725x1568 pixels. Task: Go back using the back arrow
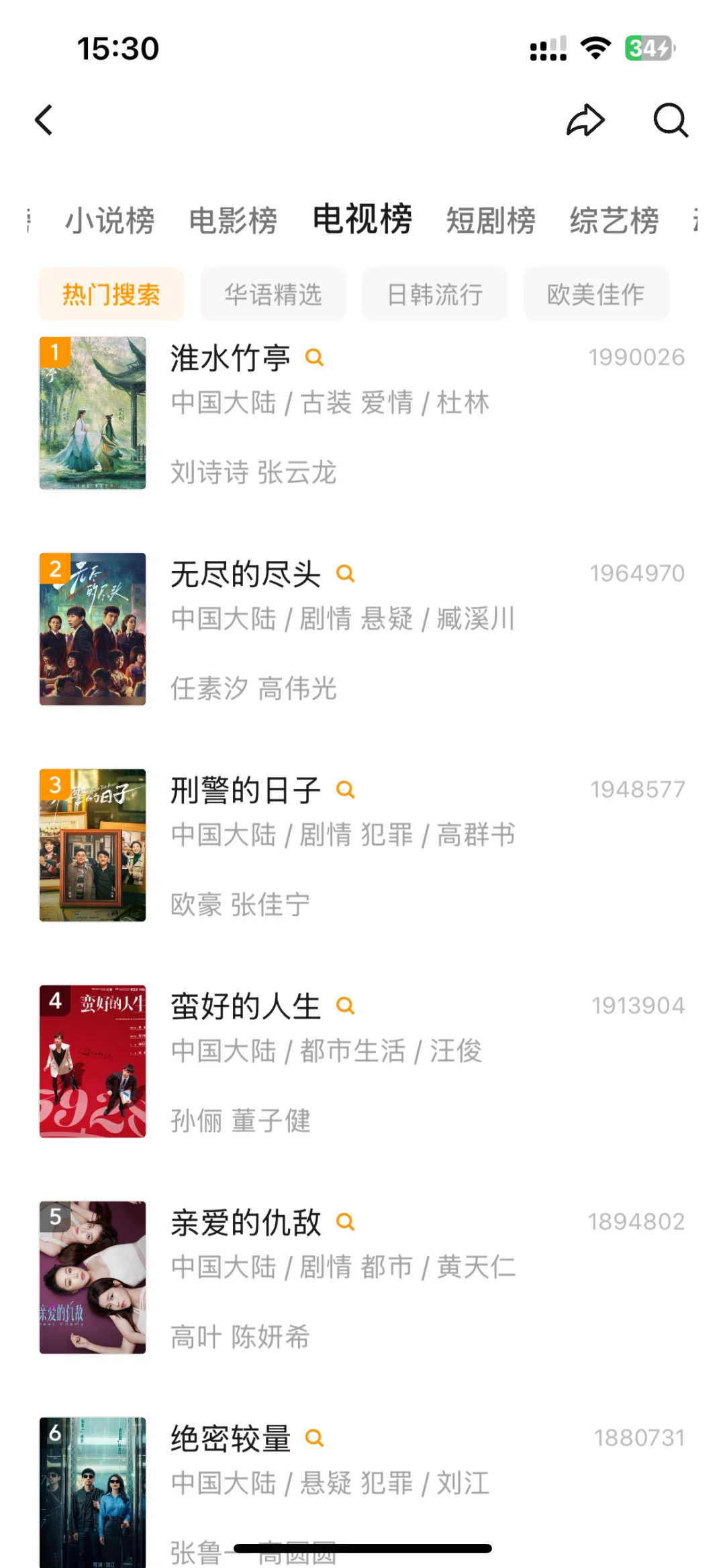coord(44,121)
